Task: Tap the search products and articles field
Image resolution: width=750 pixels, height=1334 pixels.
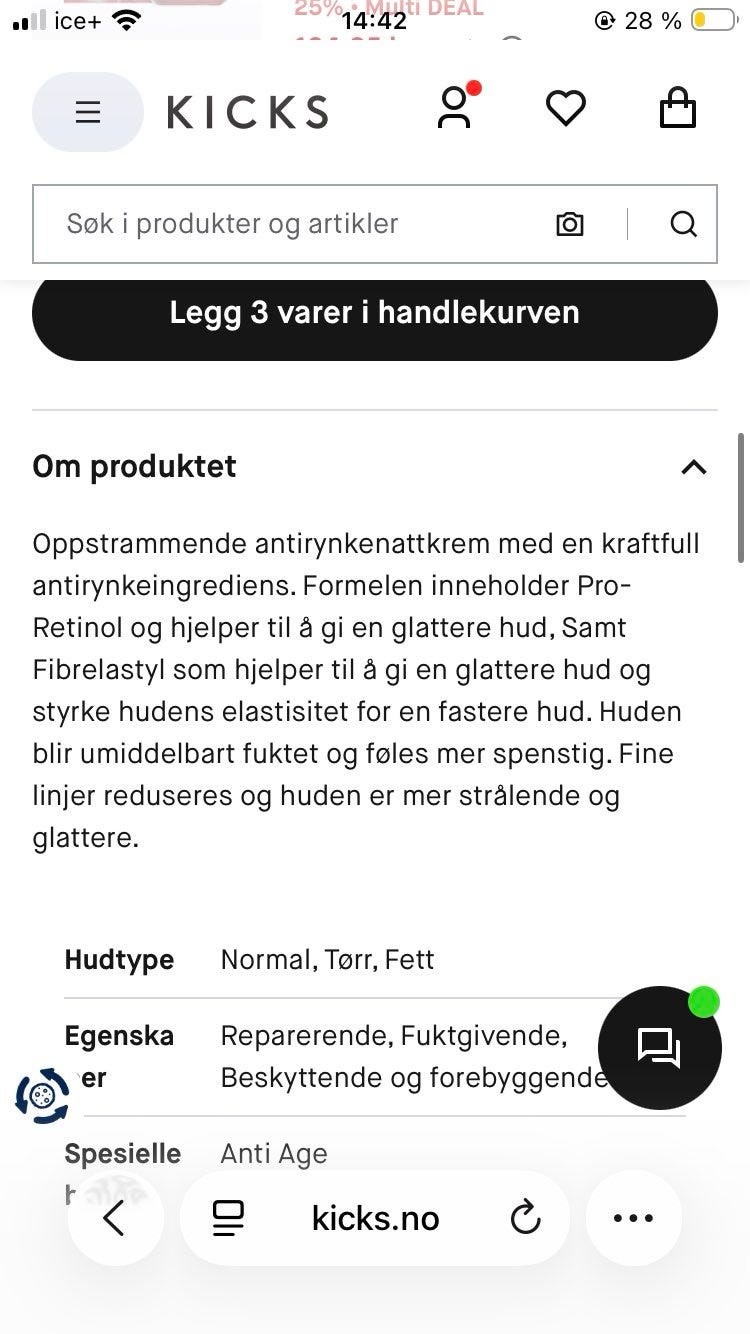Action: (300, 224)
